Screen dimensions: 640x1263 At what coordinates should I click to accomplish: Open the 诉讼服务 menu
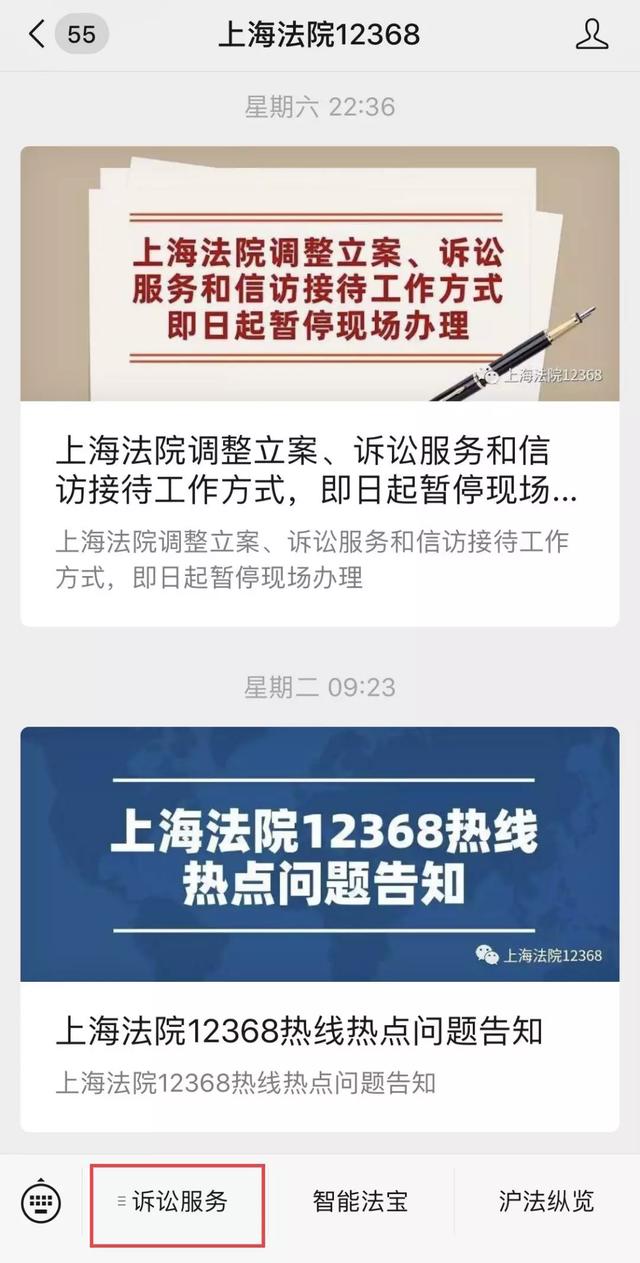(x=178, y=1201)
